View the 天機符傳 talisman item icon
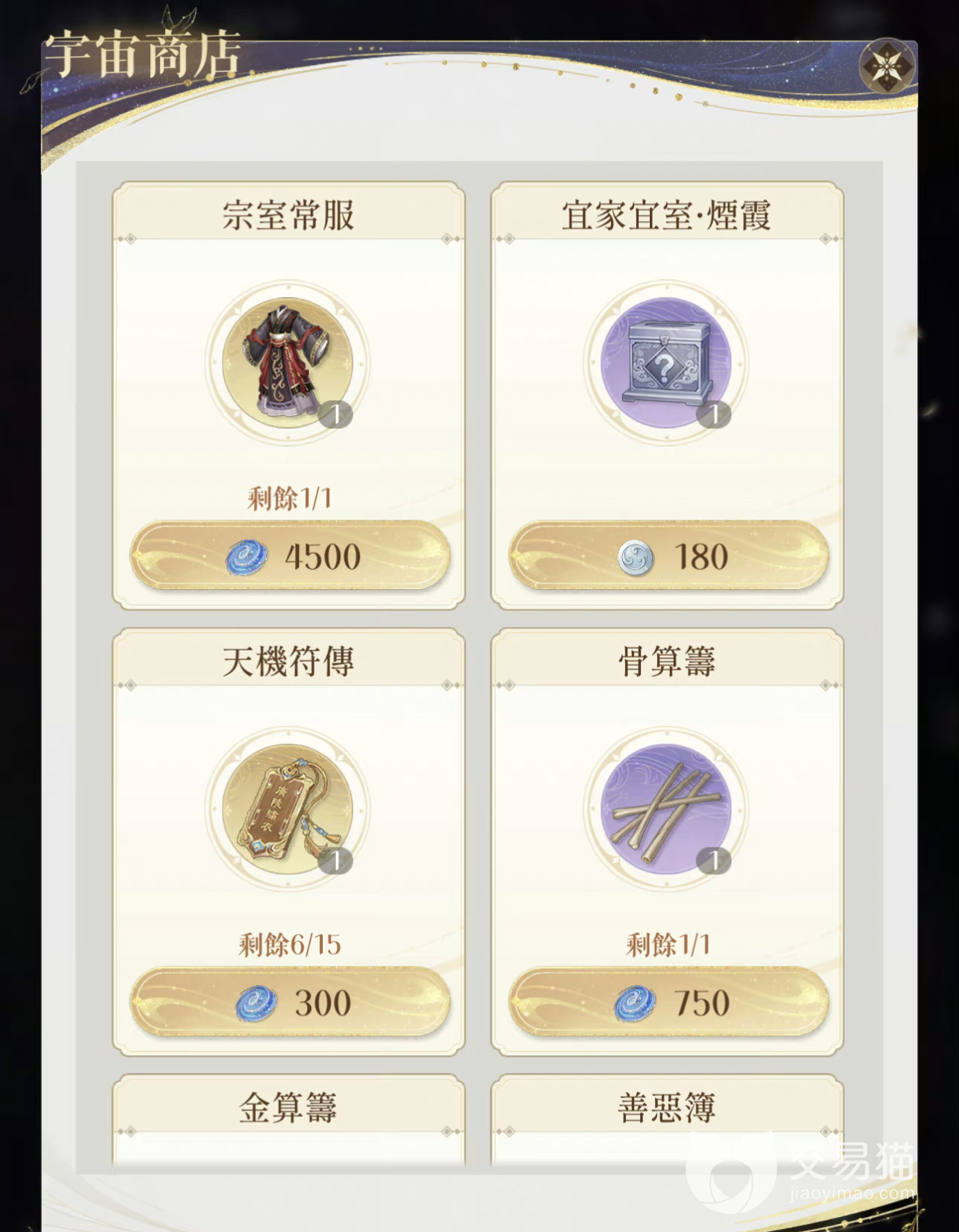The height and width of the screenshot is (1232, 959). click(x=288, y=809)
